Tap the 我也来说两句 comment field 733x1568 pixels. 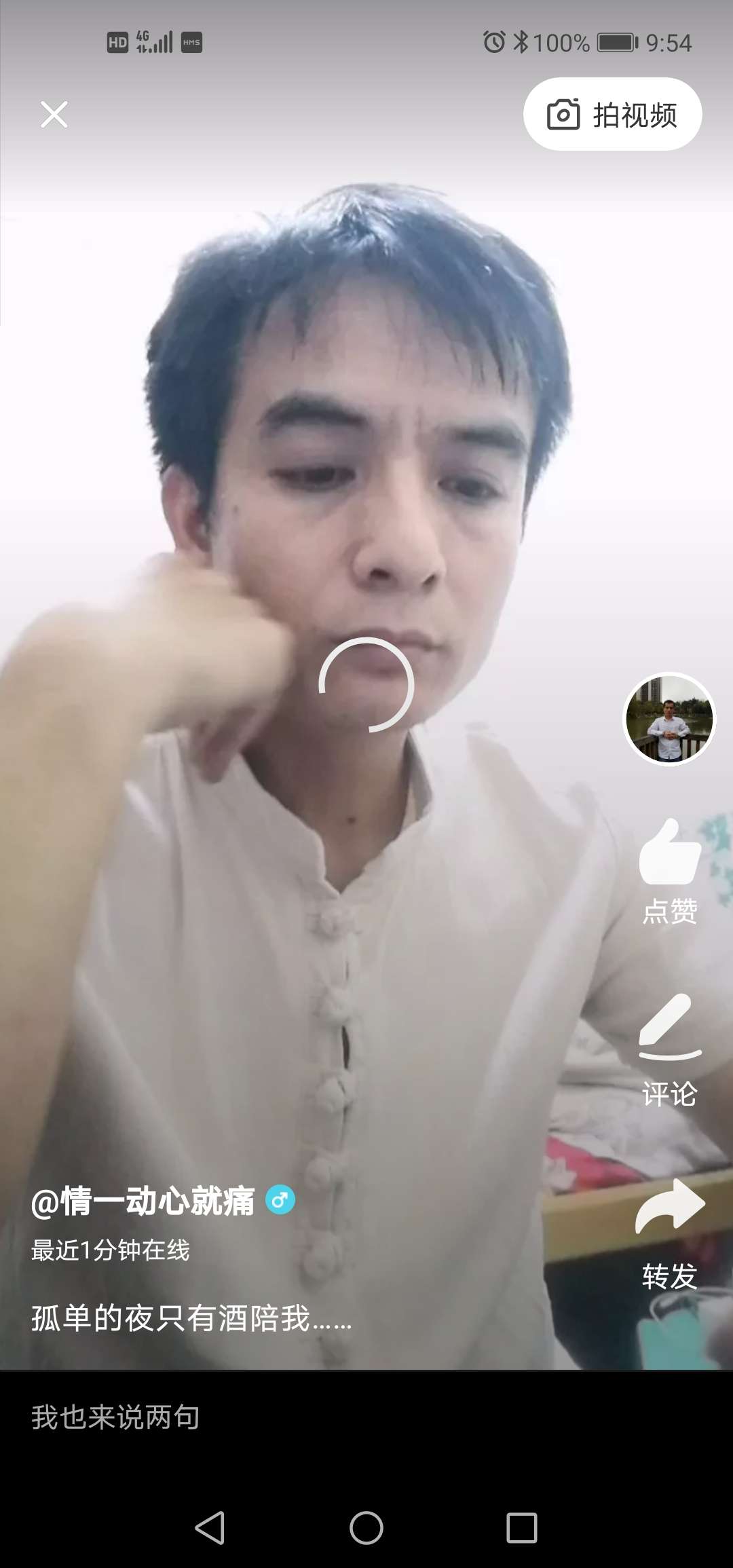271,1417
